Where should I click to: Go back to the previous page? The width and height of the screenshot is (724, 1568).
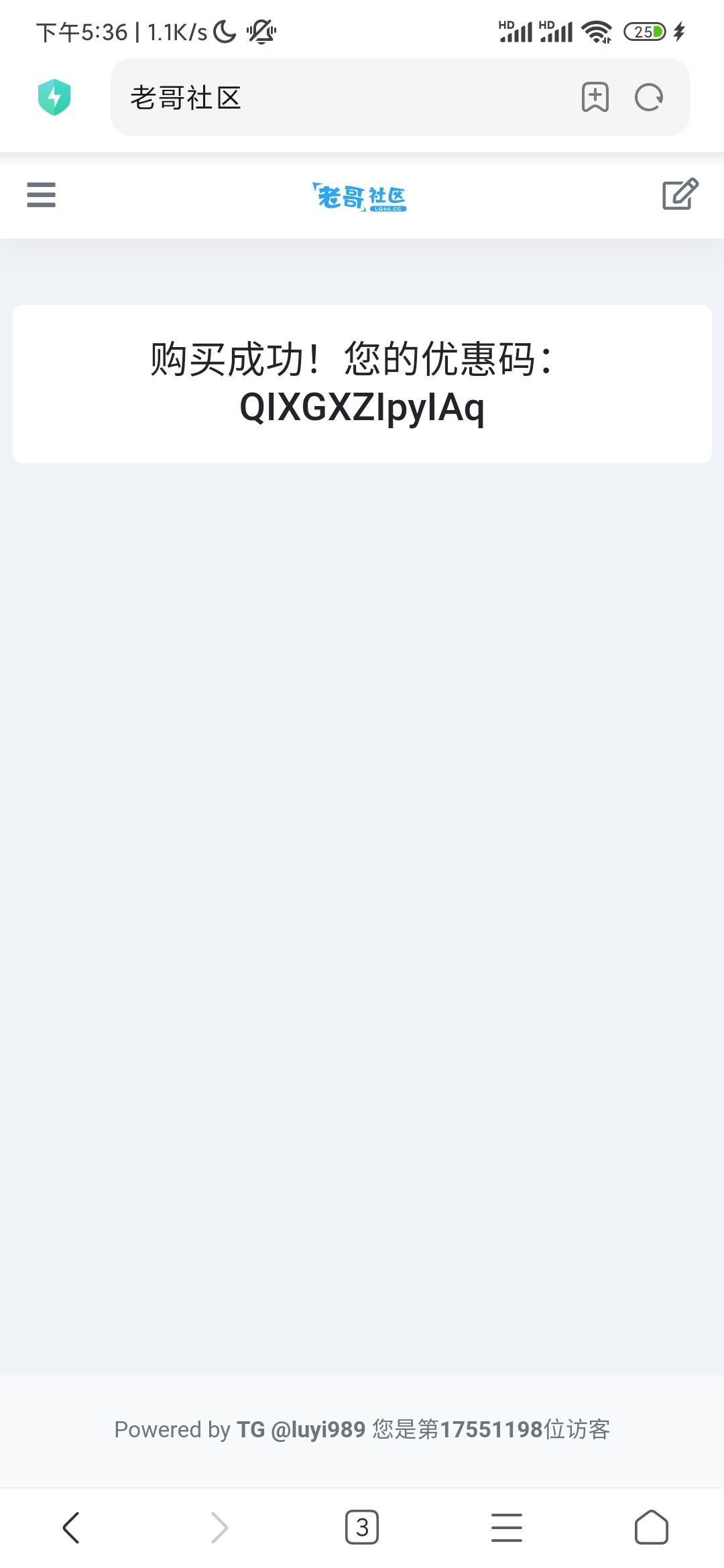click(x=71, y=1528)
